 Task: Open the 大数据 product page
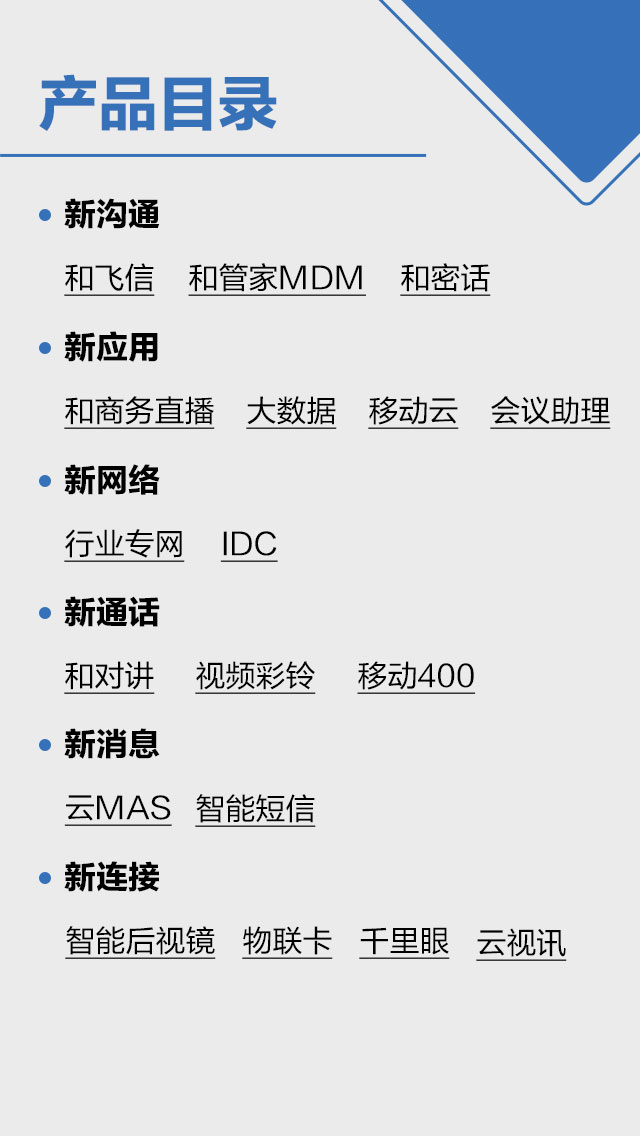291,412
